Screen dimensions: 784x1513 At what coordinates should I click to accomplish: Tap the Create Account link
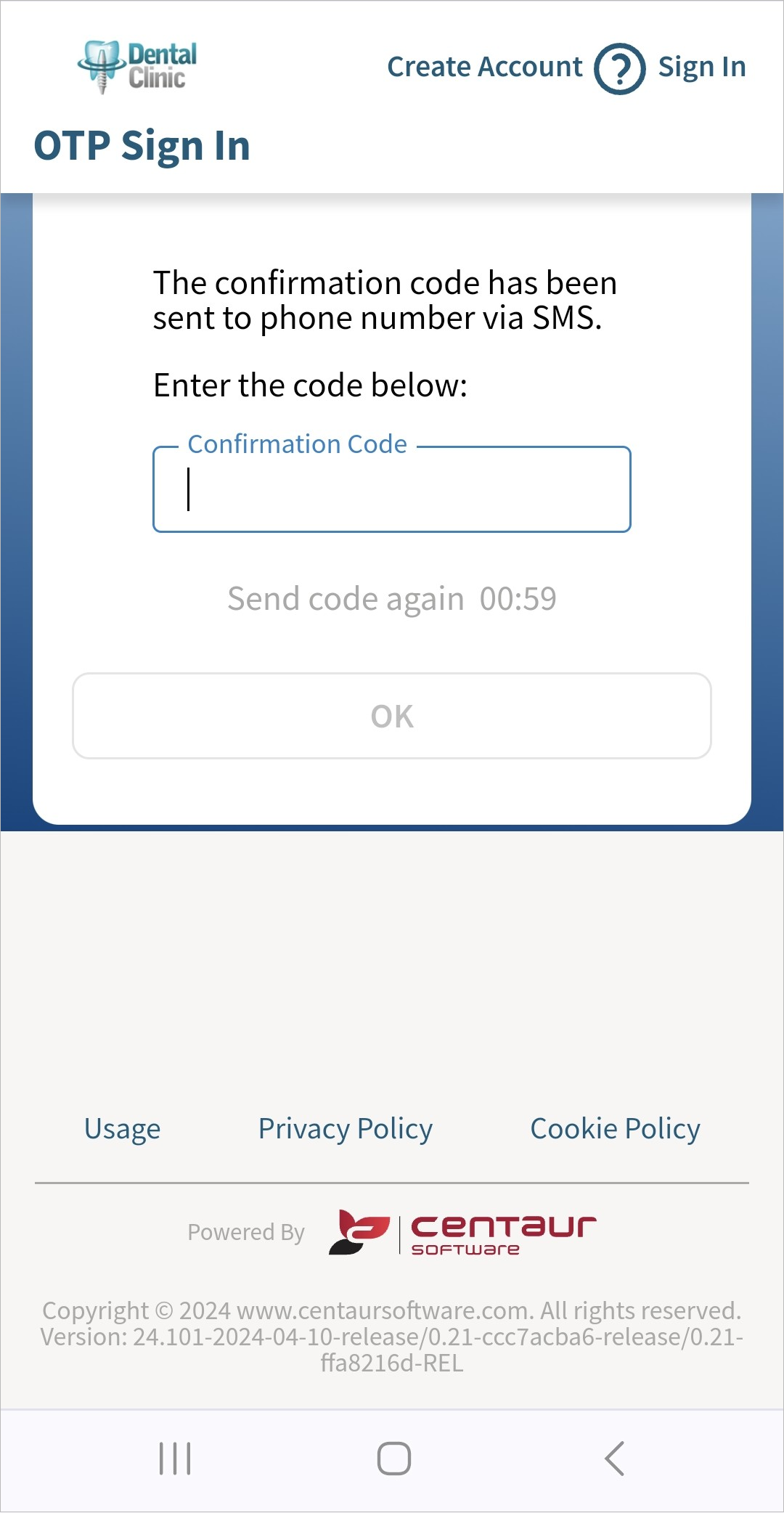(484, 67)
